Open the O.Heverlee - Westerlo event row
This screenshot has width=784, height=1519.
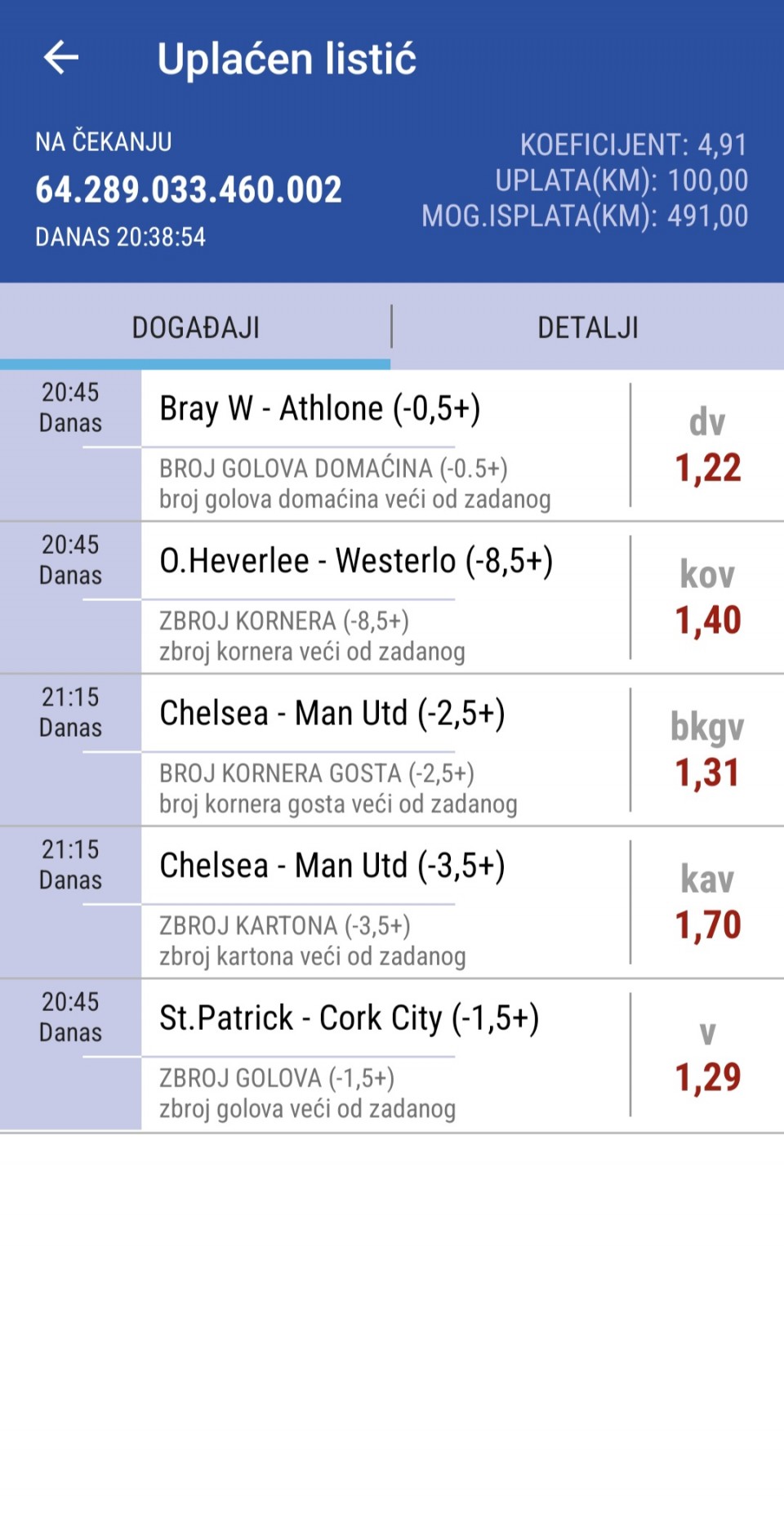392,599
